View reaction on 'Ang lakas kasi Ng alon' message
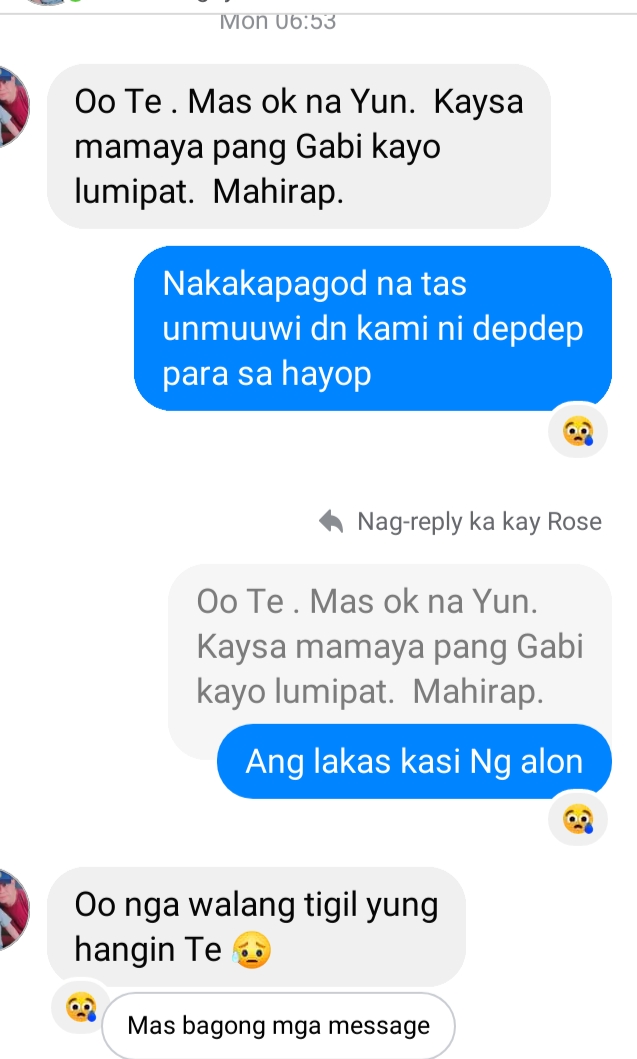 (578, 820)
